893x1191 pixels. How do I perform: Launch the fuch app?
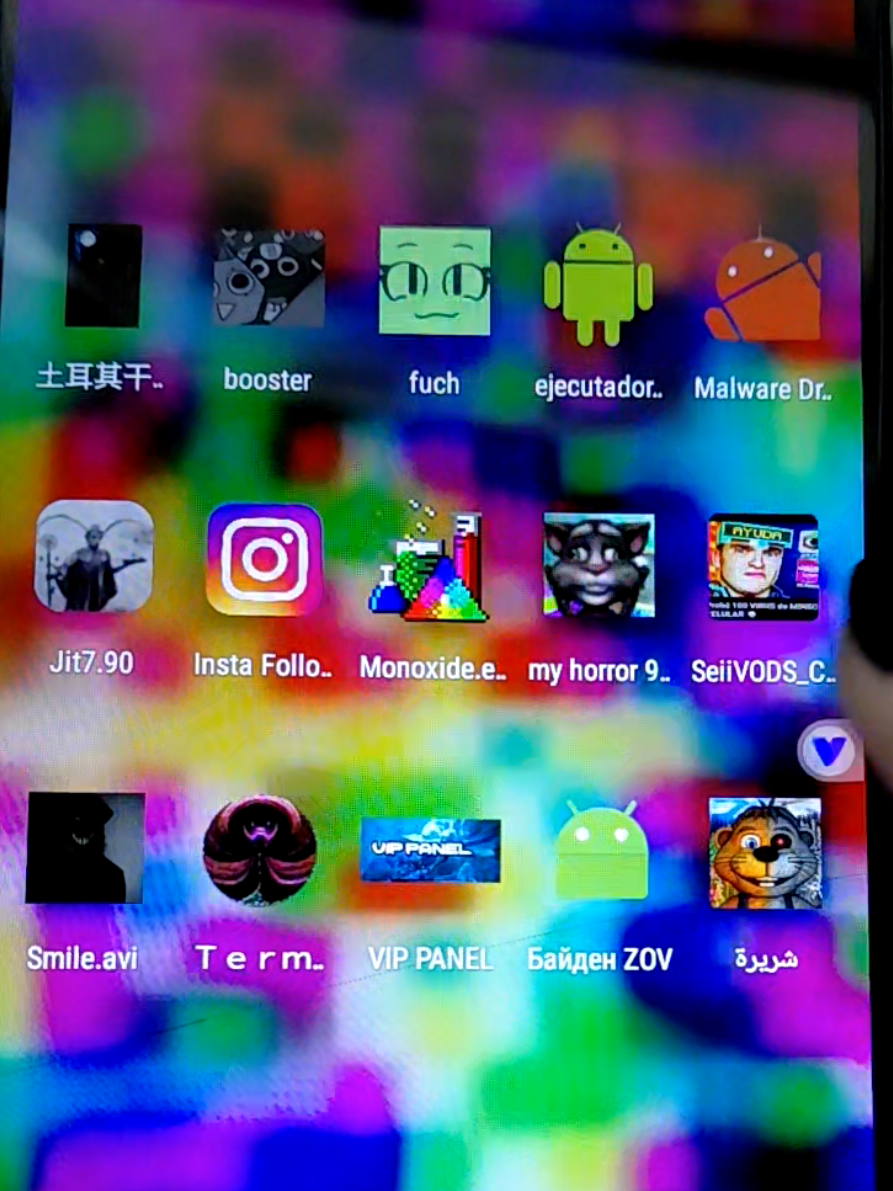[x=435, y=281]
